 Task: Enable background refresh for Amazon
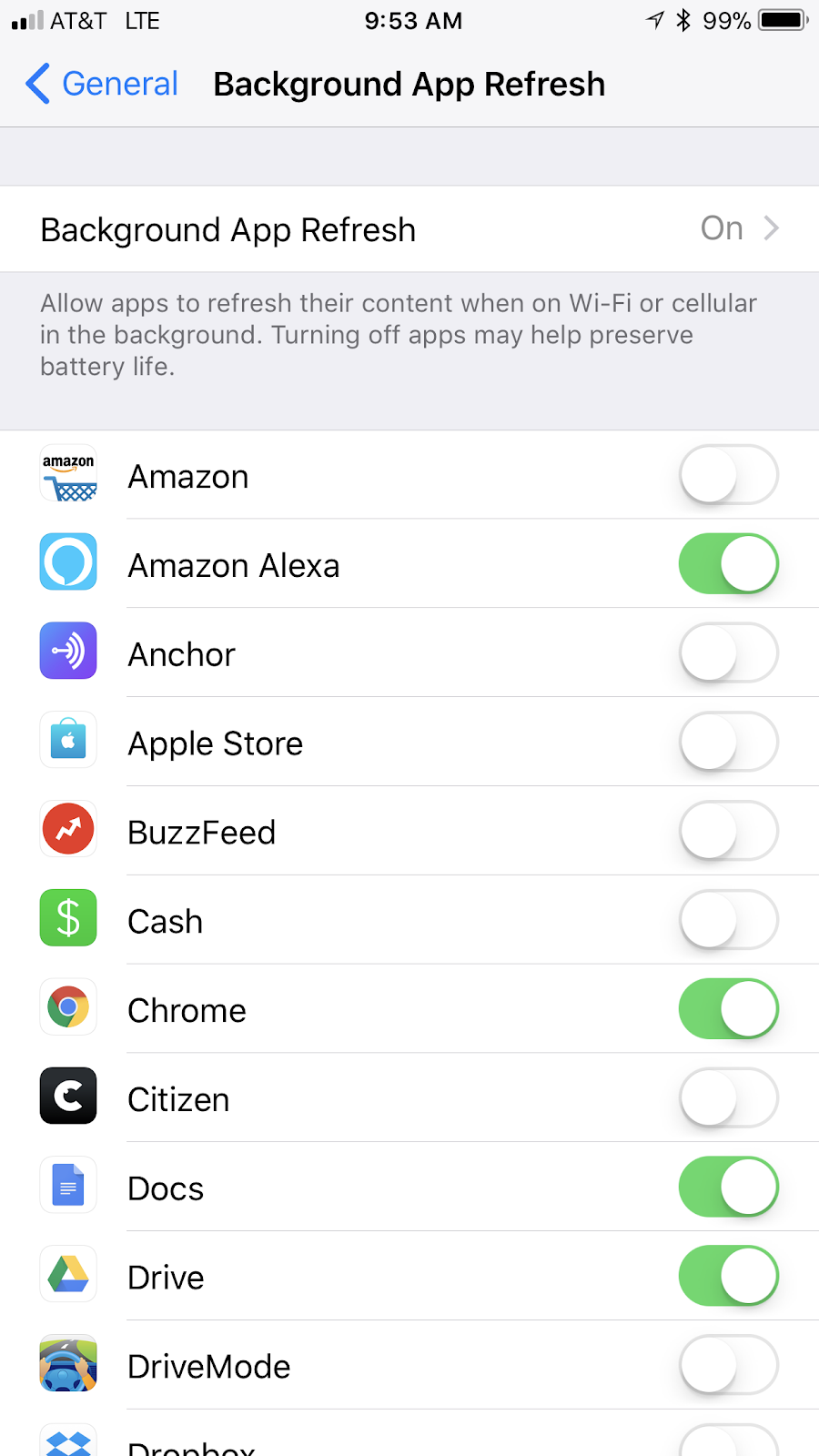click(728, 475)
